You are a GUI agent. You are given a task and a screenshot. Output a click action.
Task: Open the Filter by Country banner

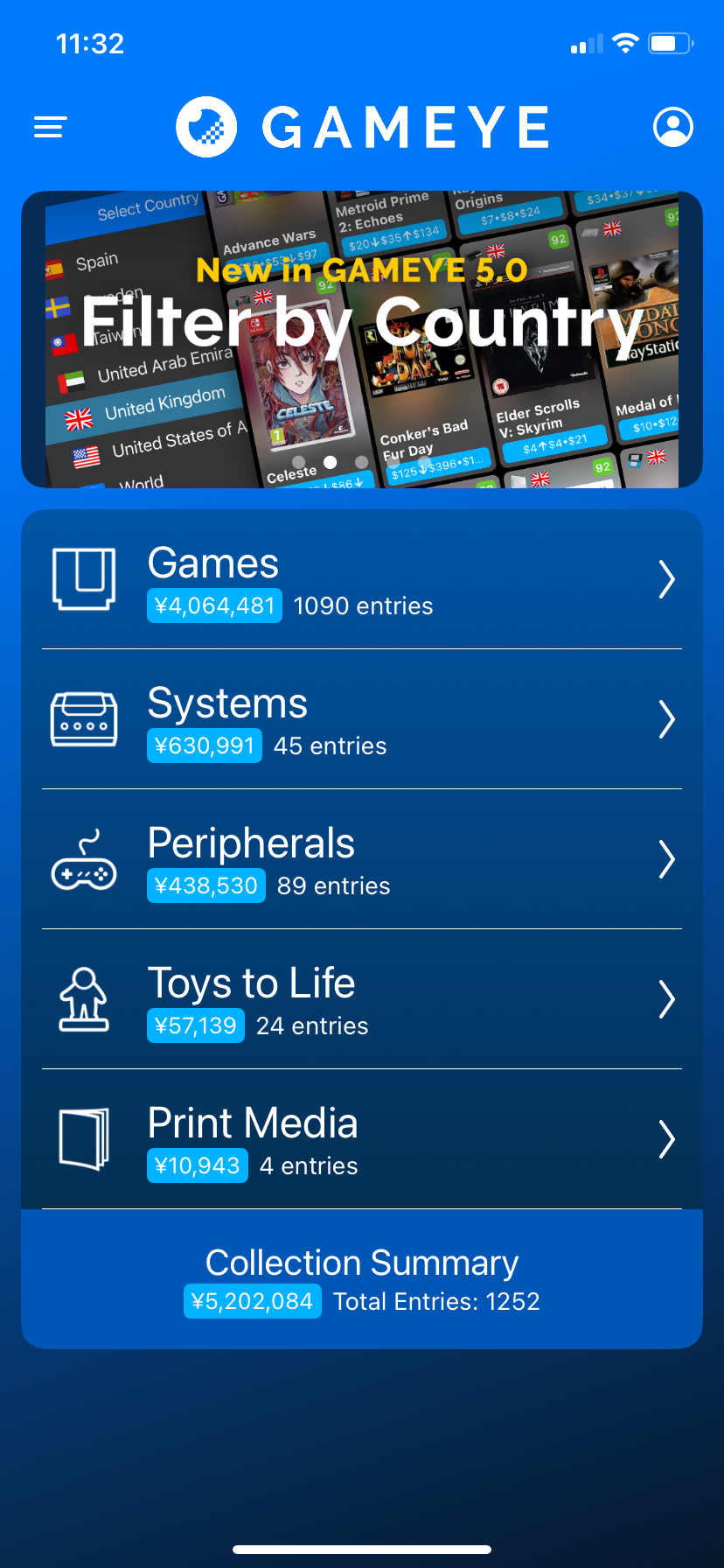[x=362, y=339]
